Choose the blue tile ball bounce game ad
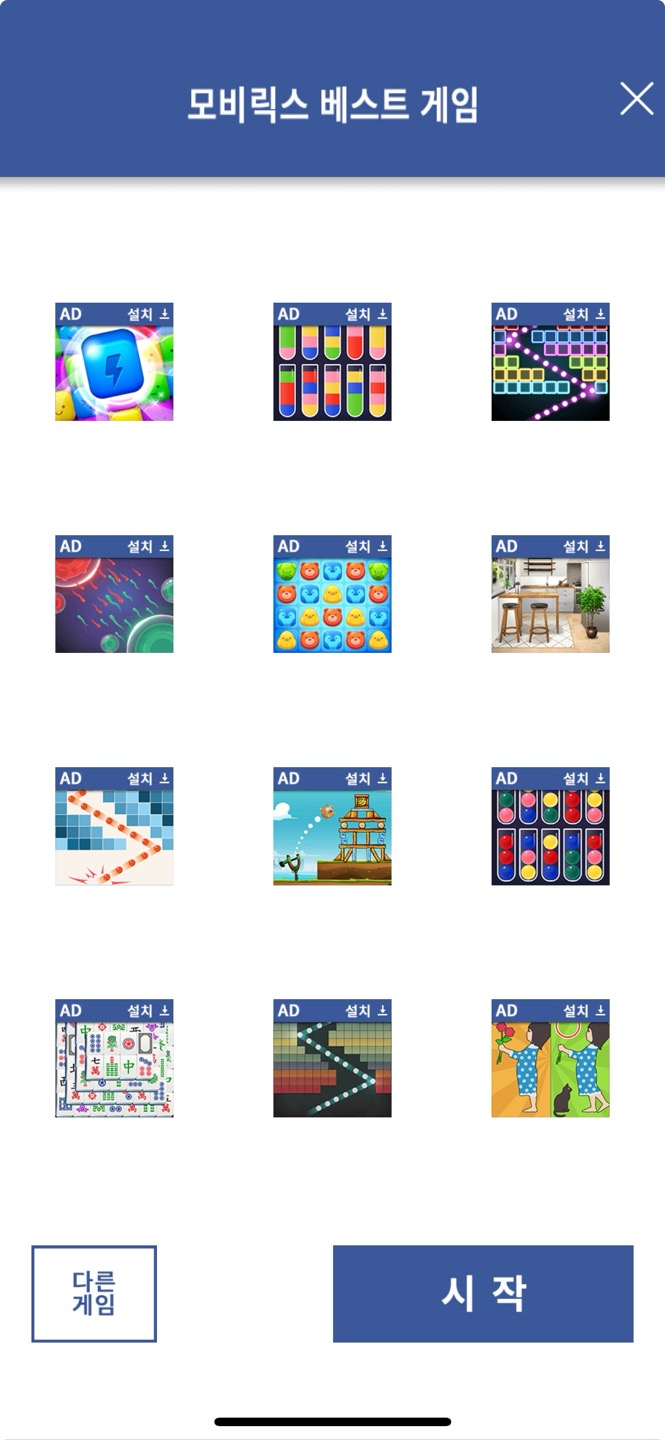This screenshot has height=1440, width=665. point(114,826)
